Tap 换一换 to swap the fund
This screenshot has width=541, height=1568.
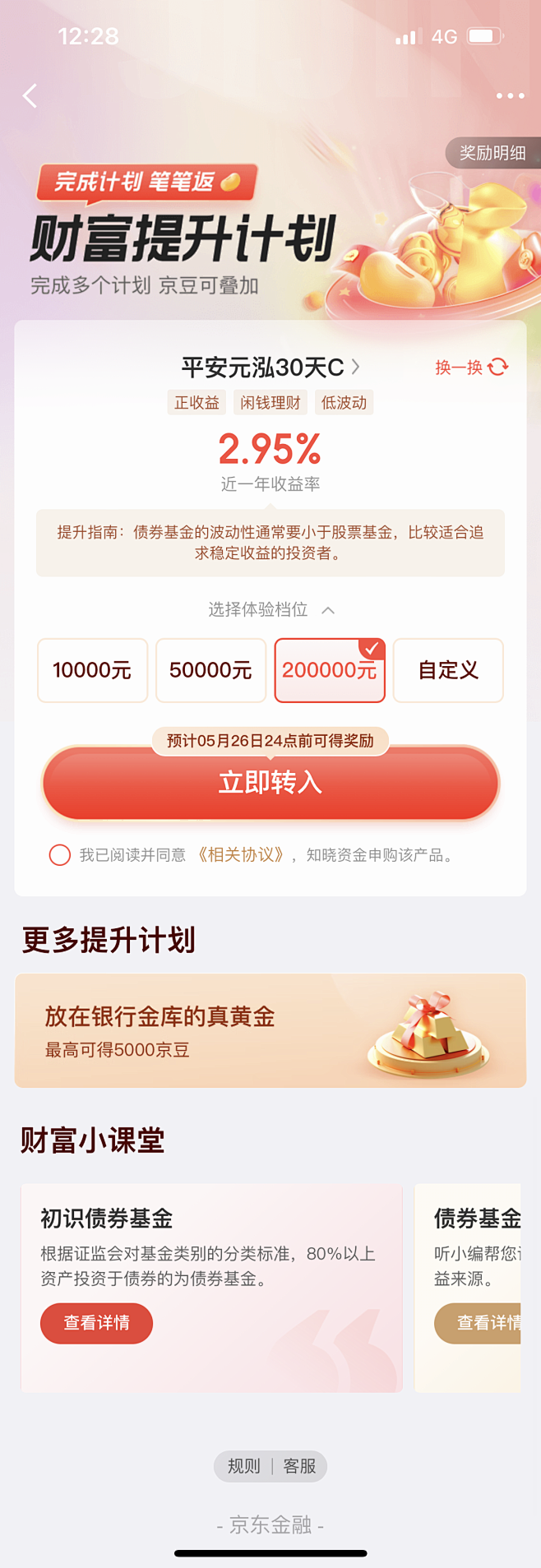coord(471,367)
